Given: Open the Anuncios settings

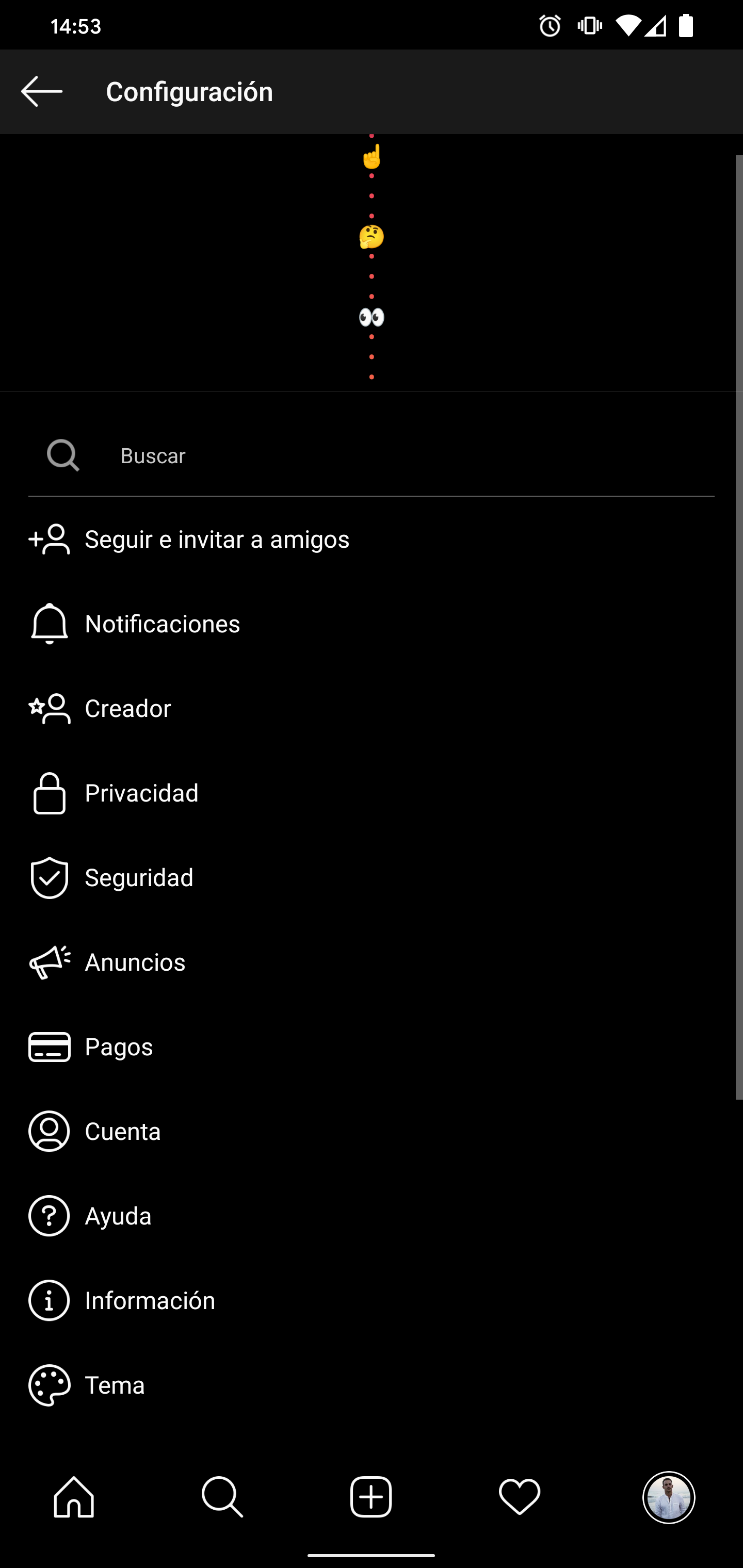Looking at the screenshot, I should tap(135, 962).
